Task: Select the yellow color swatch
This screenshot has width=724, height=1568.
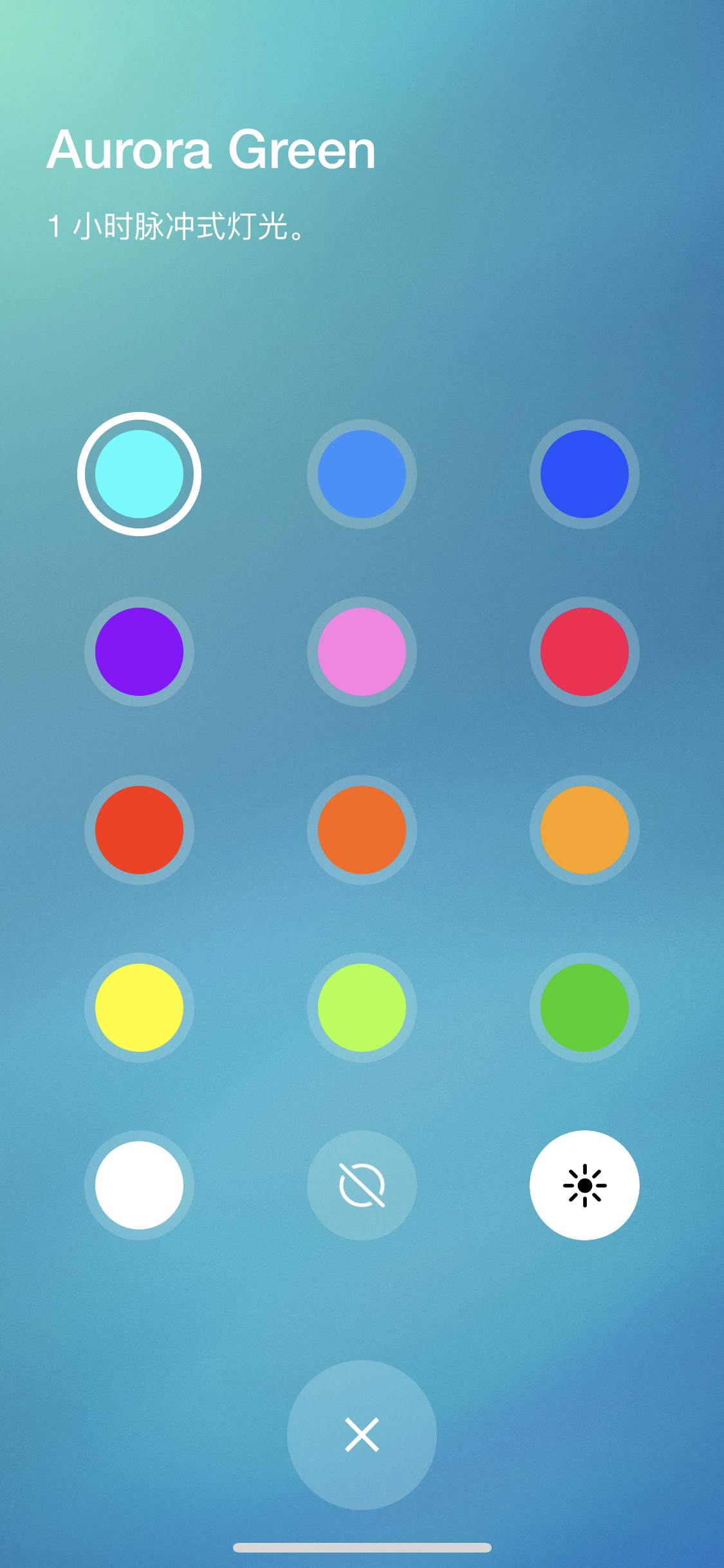Action: click(x=139, y=1007)
